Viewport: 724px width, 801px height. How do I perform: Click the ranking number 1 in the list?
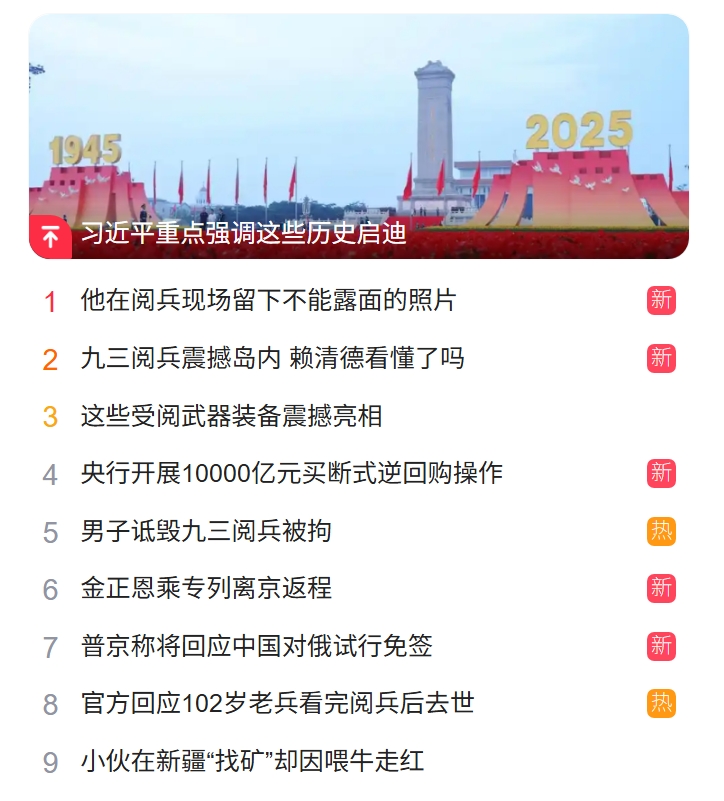pyautogui.click(x=48, y=301)
